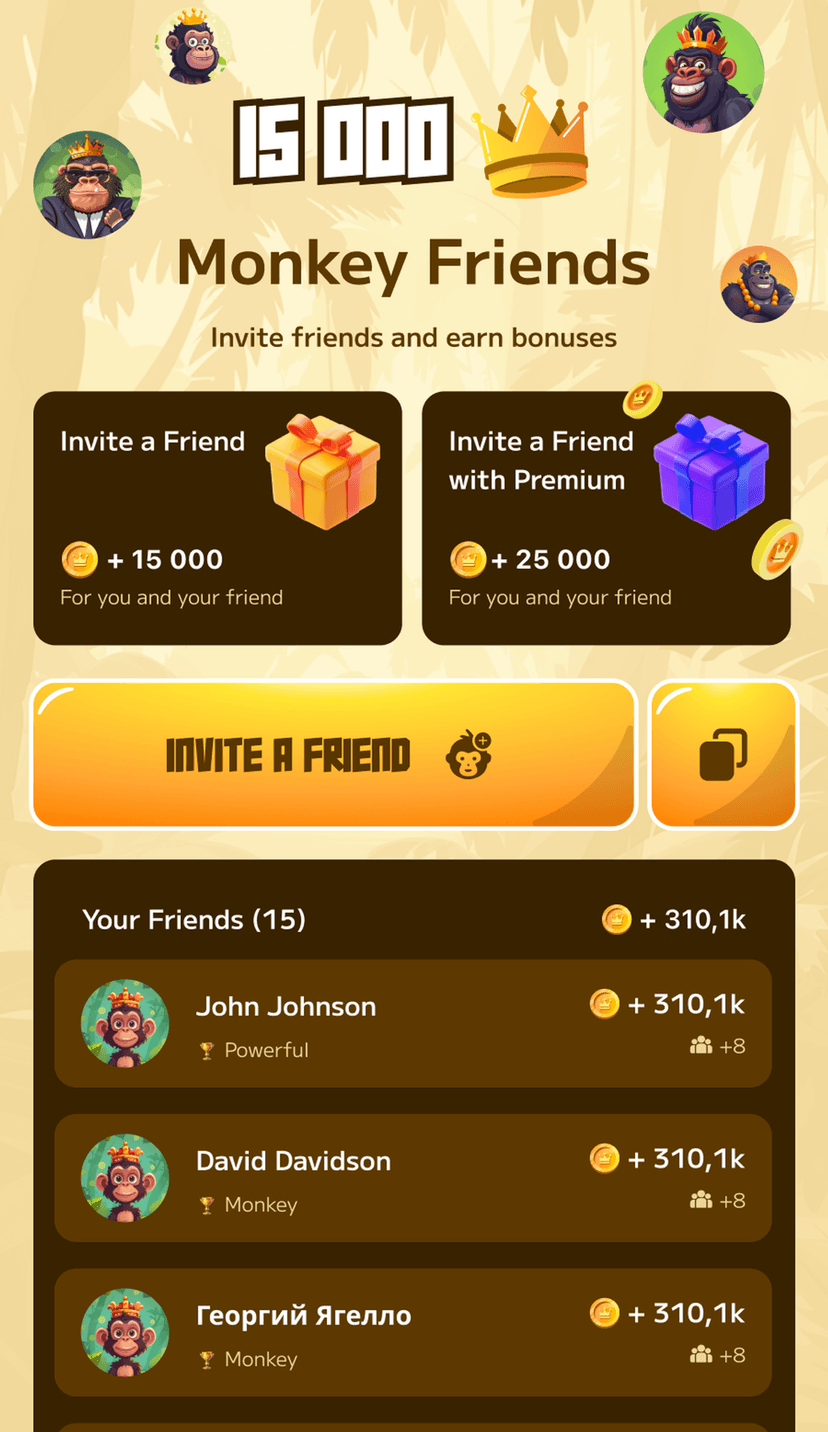The width and height of the screenshot is (828, 1432).
Task: Select friend Георгий Ягелло
Action: (x=412, y=1332)
